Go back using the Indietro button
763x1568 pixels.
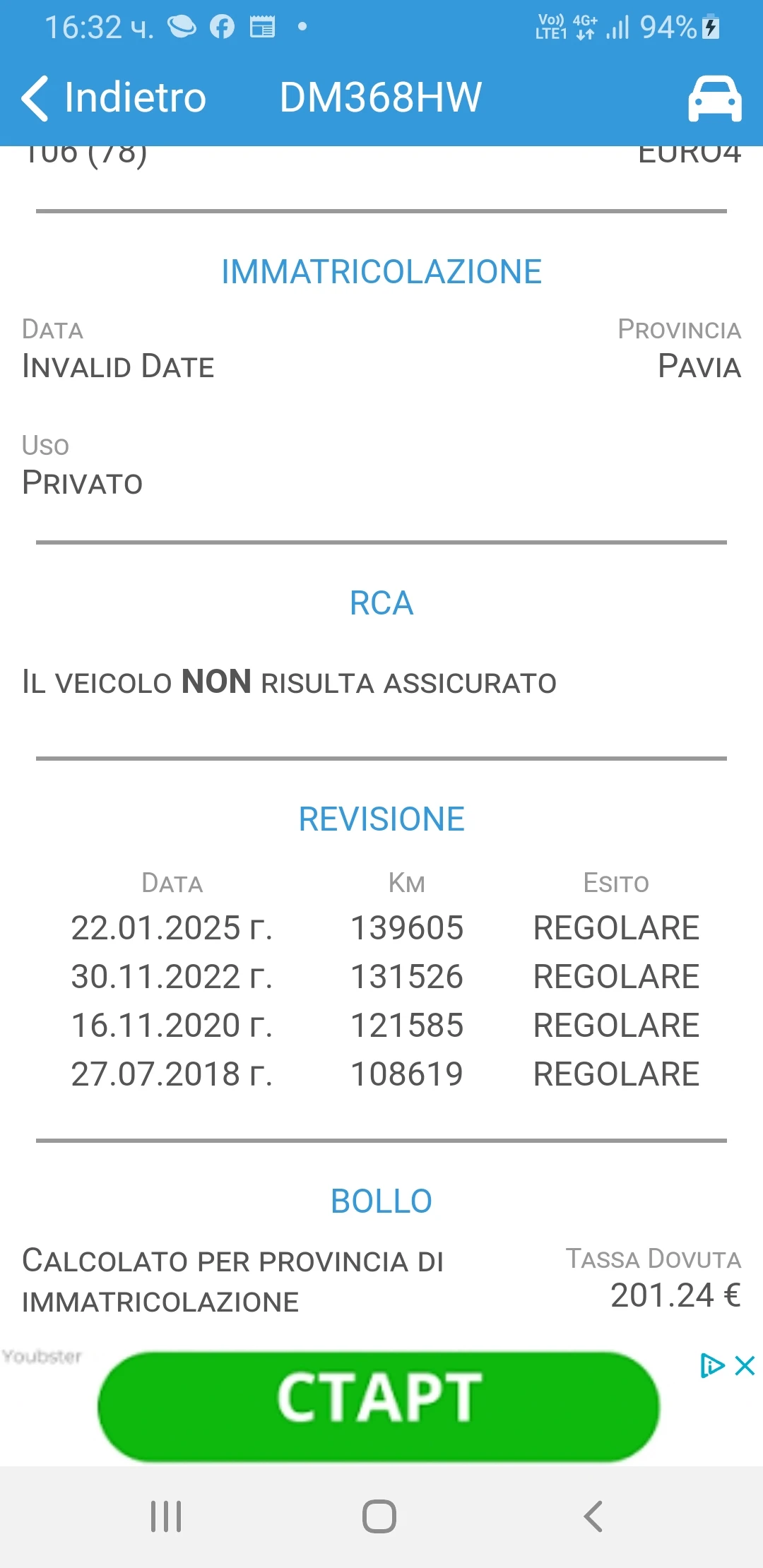pos(113,97)
